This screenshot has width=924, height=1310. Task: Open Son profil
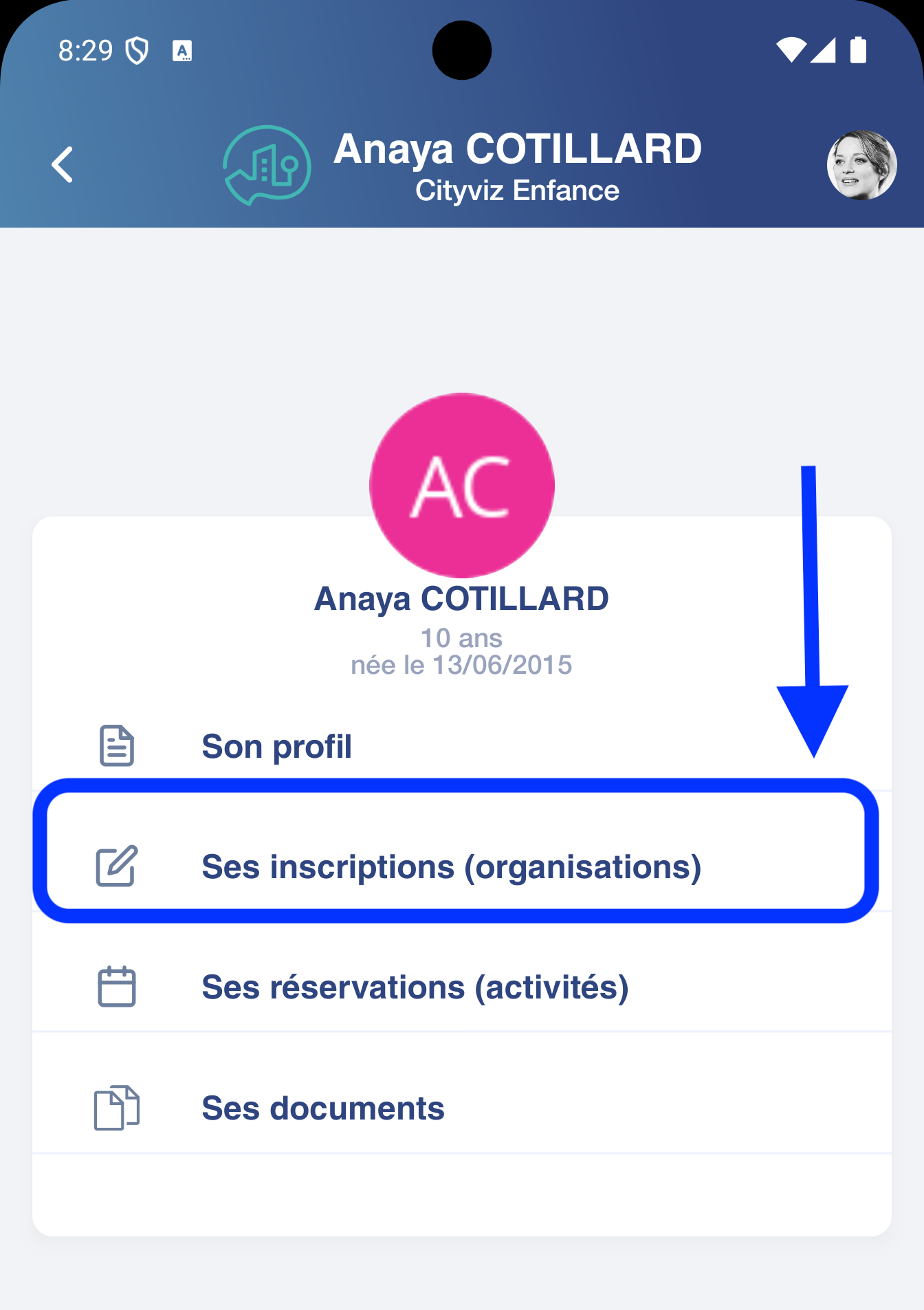click(276, 746)
